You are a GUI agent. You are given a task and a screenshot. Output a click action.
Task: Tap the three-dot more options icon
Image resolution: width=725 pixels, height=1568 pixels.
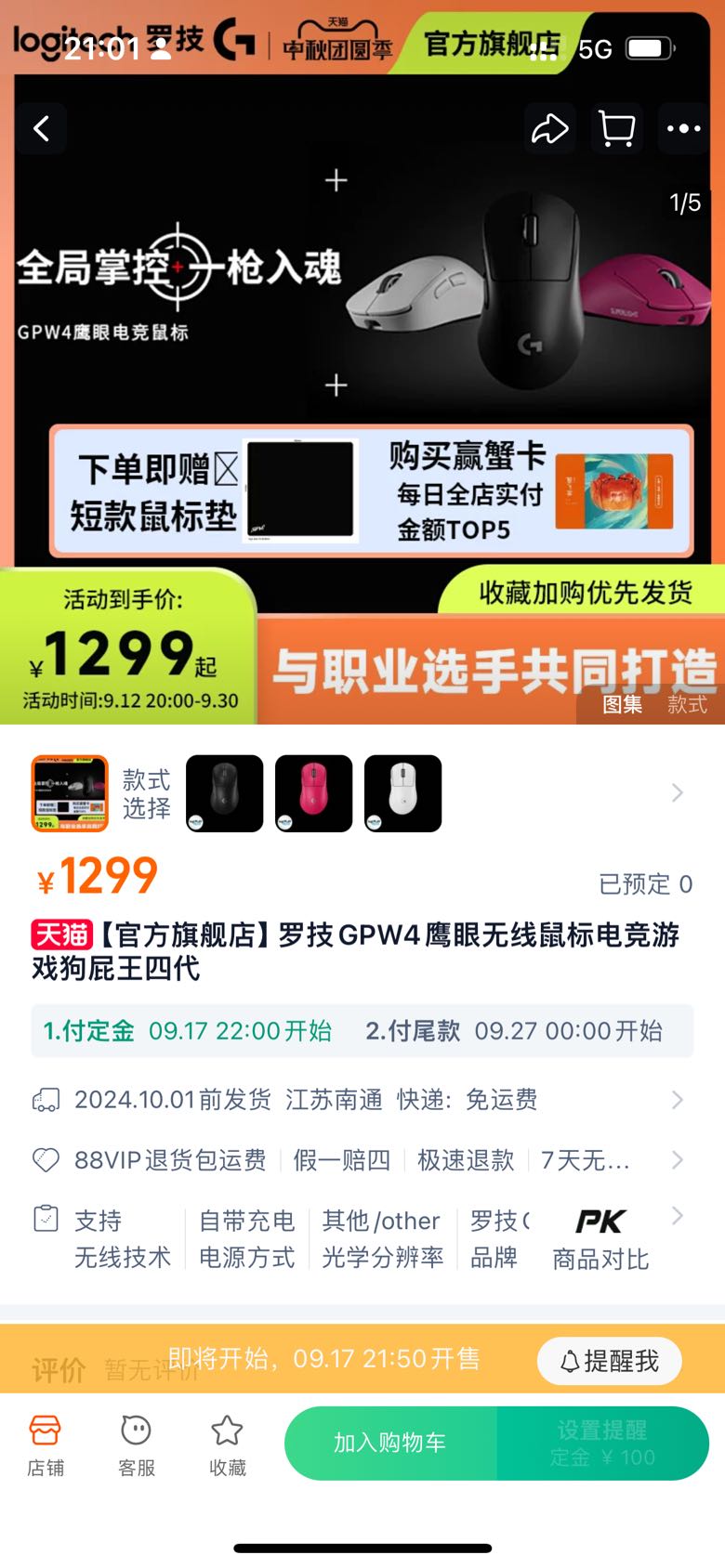683,128
